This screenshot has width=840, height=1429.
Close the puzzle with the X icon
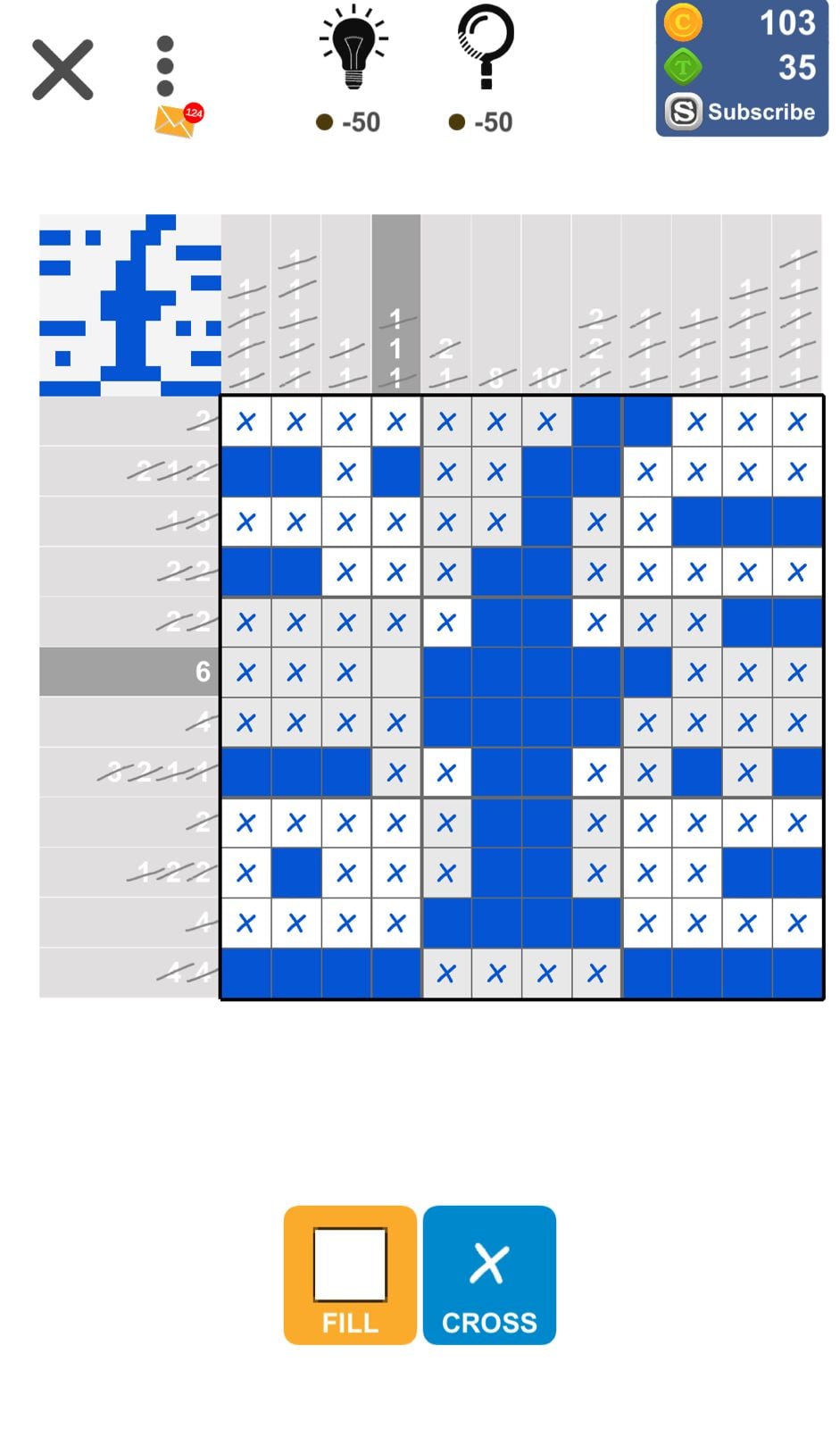(x=62, y=70)
